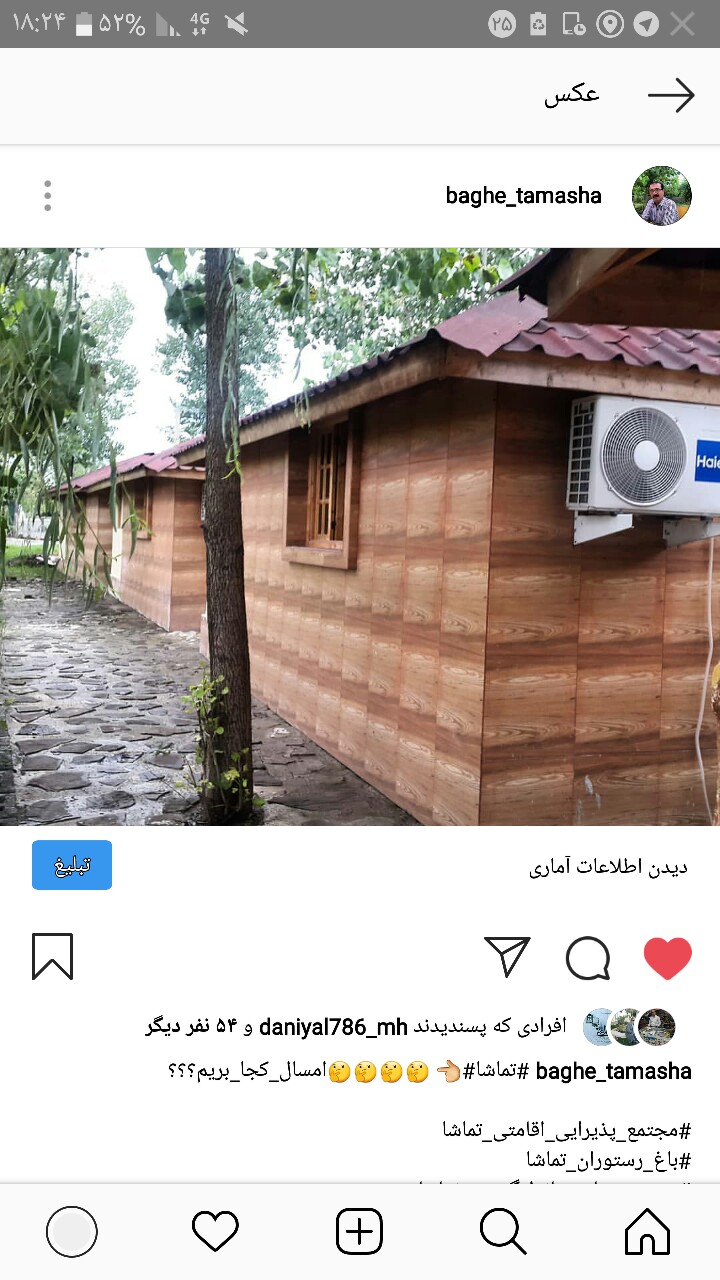Open hashtag #مجتمع_پذیرایی_اقامتی_تماشا
Viewport: 720px width, 1280px height.
tap(567, 1131)
